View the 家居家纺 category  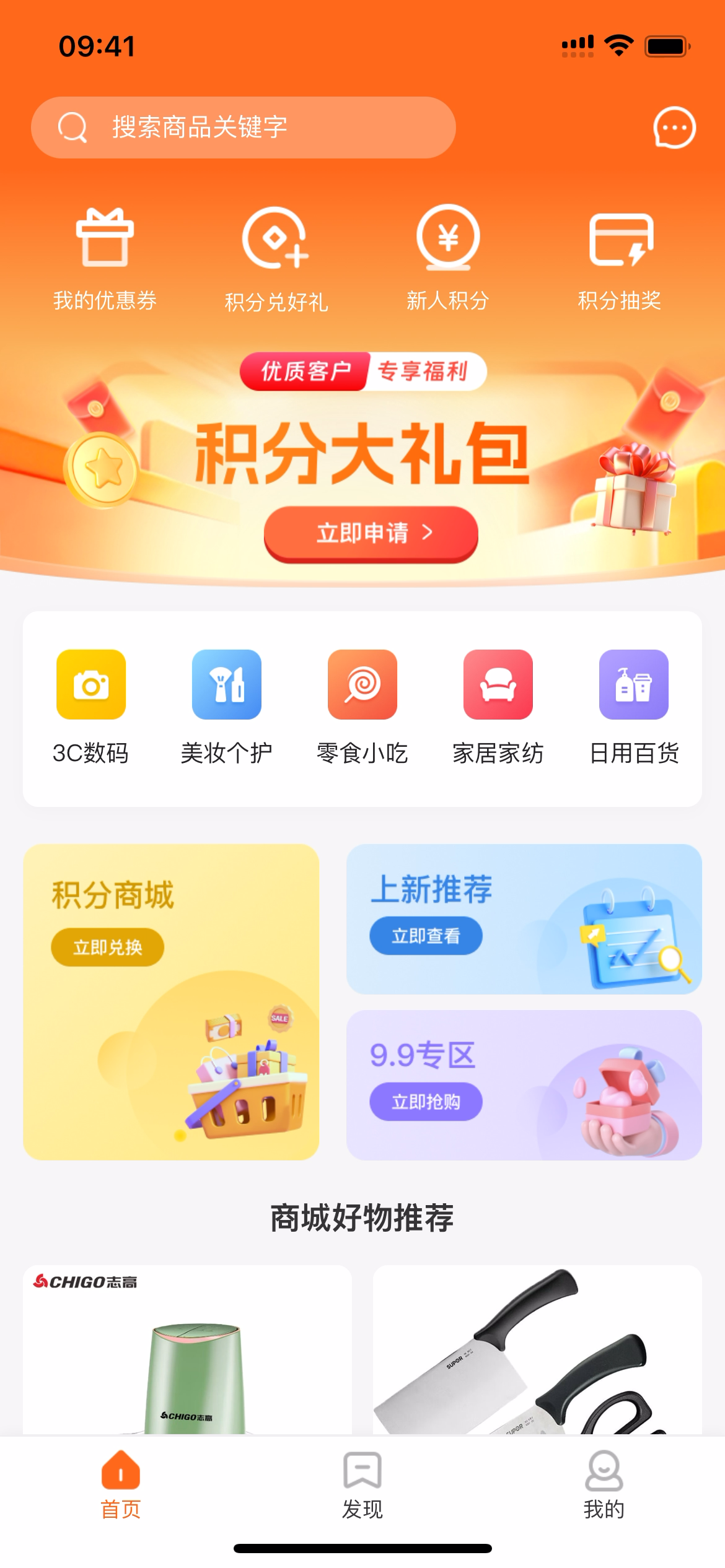[498, 706]
